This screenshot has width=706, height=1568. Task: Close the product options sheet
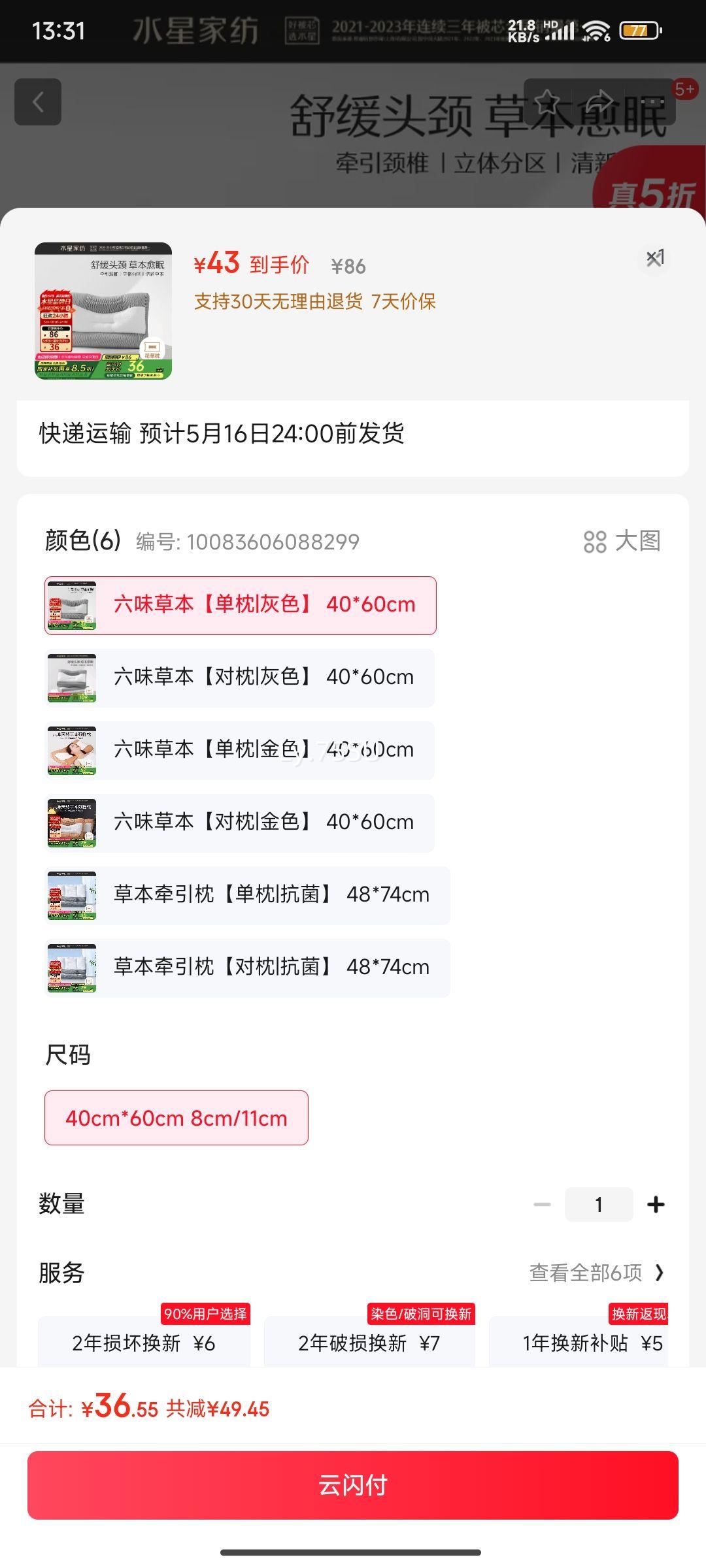click(654, 258)
